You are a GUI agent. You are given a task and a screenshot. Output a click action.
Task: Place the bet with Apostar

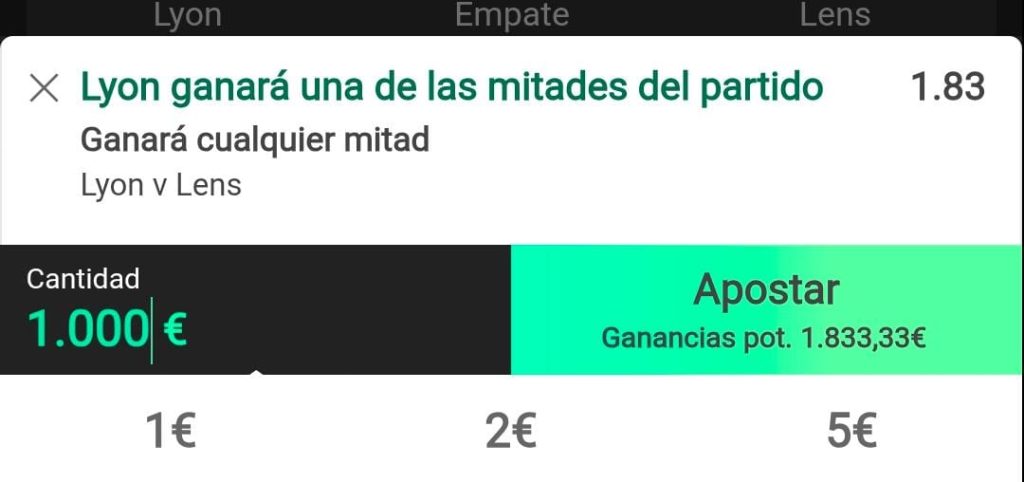click(x=765, y=310)
